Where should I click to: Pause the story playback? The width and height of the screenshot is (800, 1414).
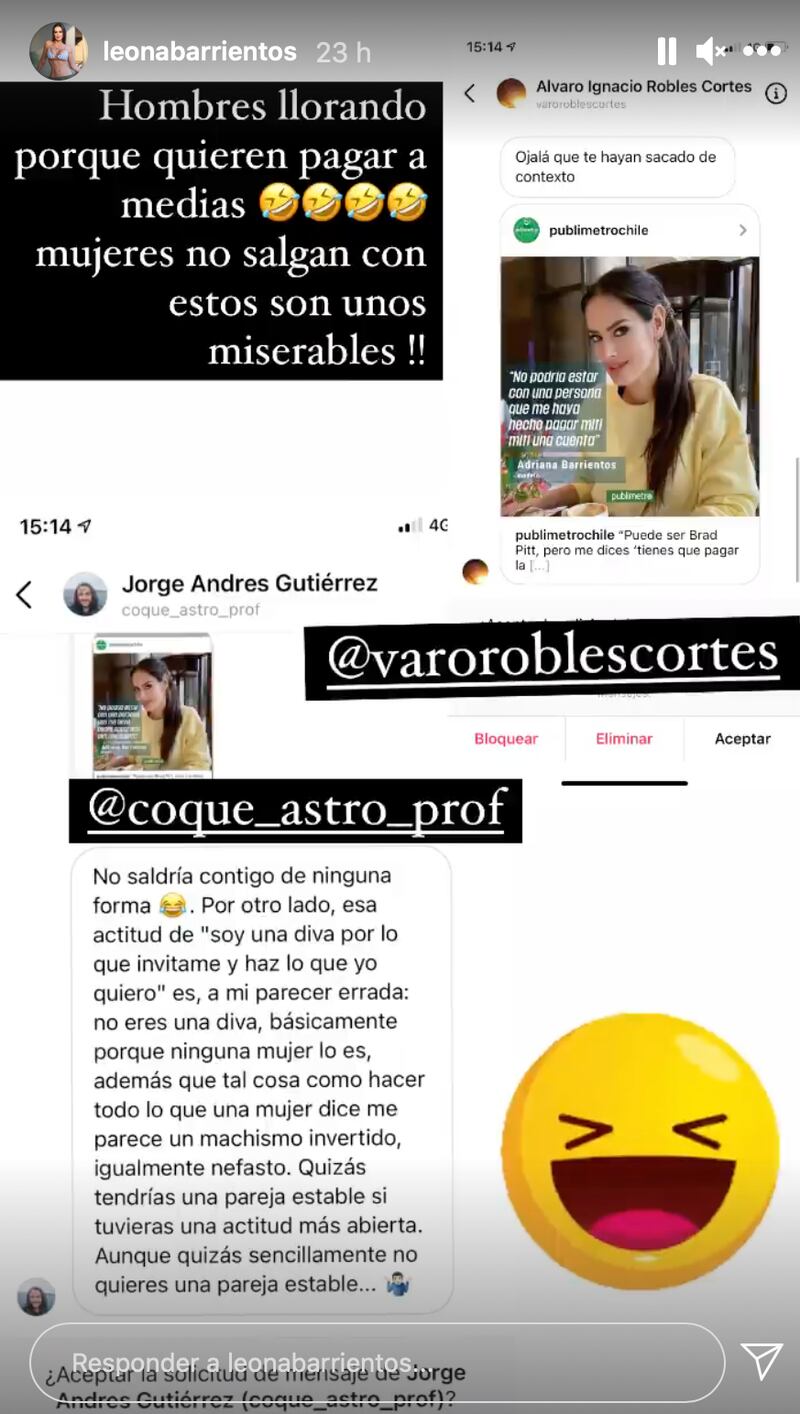pyautogui.click(x=667, y=52)
